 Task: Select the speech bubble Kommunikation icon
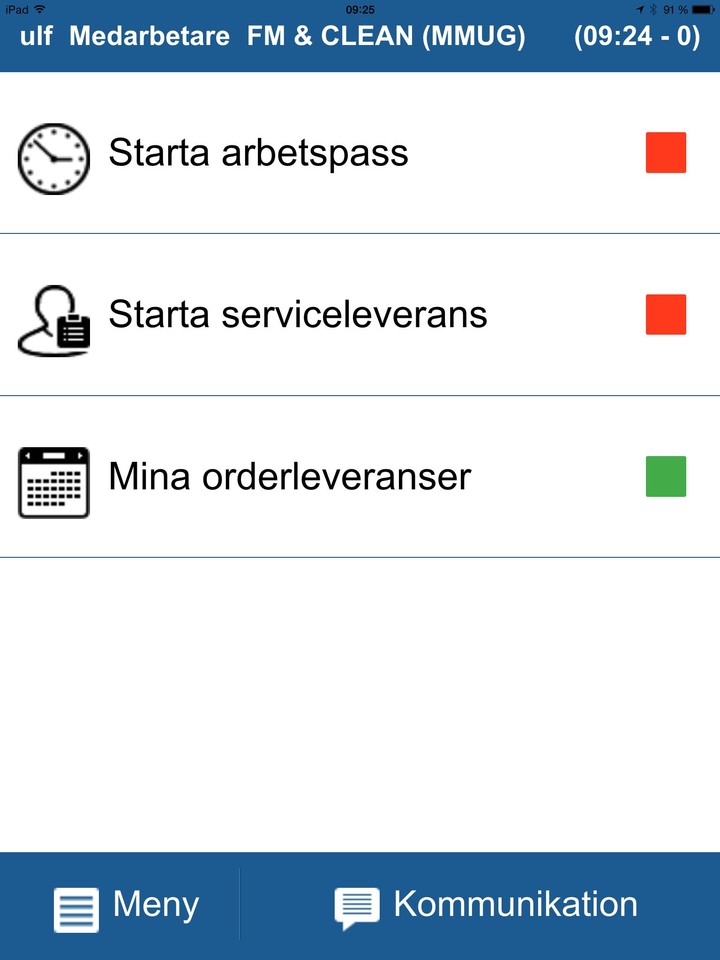click(x=357, y=903)
